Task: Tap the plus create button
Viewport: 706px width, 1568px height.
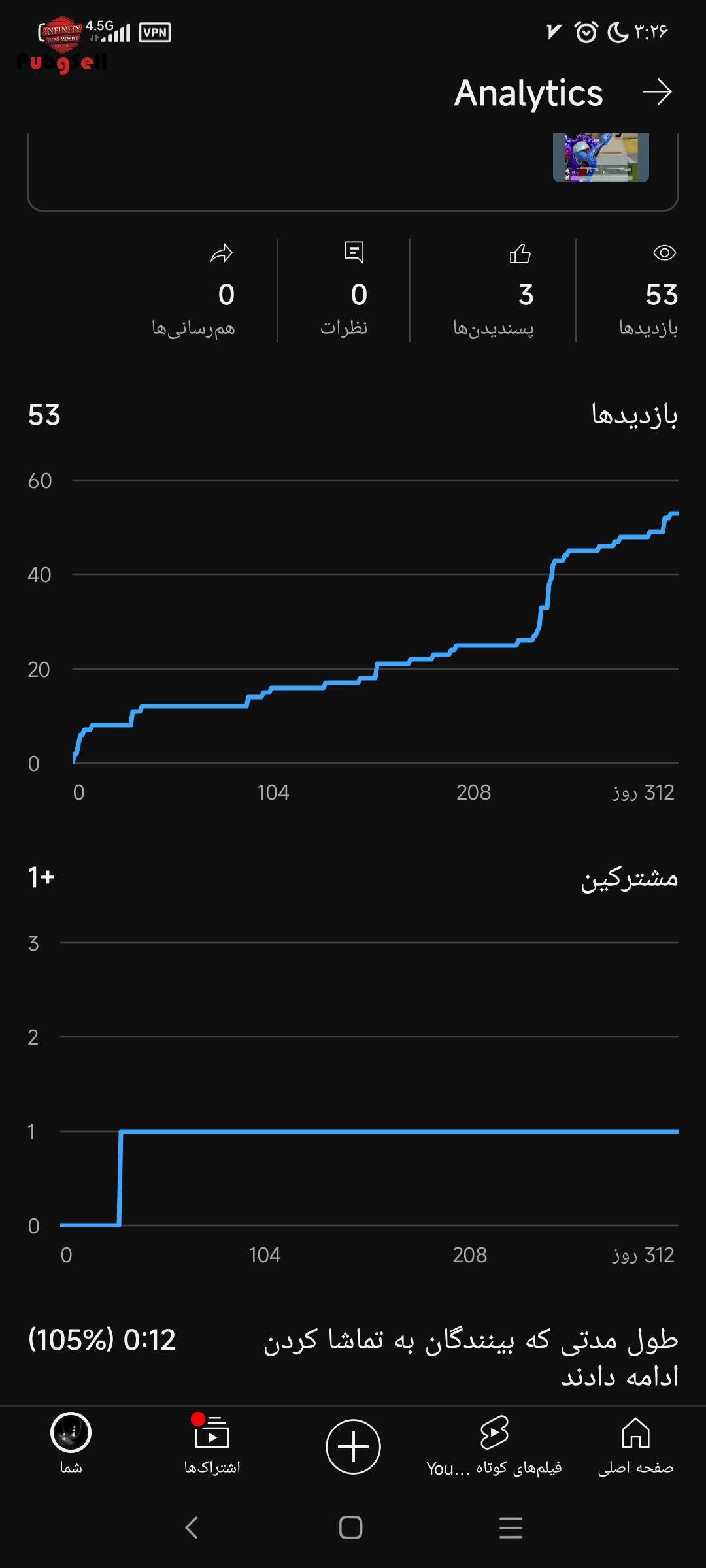Action: (353, 1446)
